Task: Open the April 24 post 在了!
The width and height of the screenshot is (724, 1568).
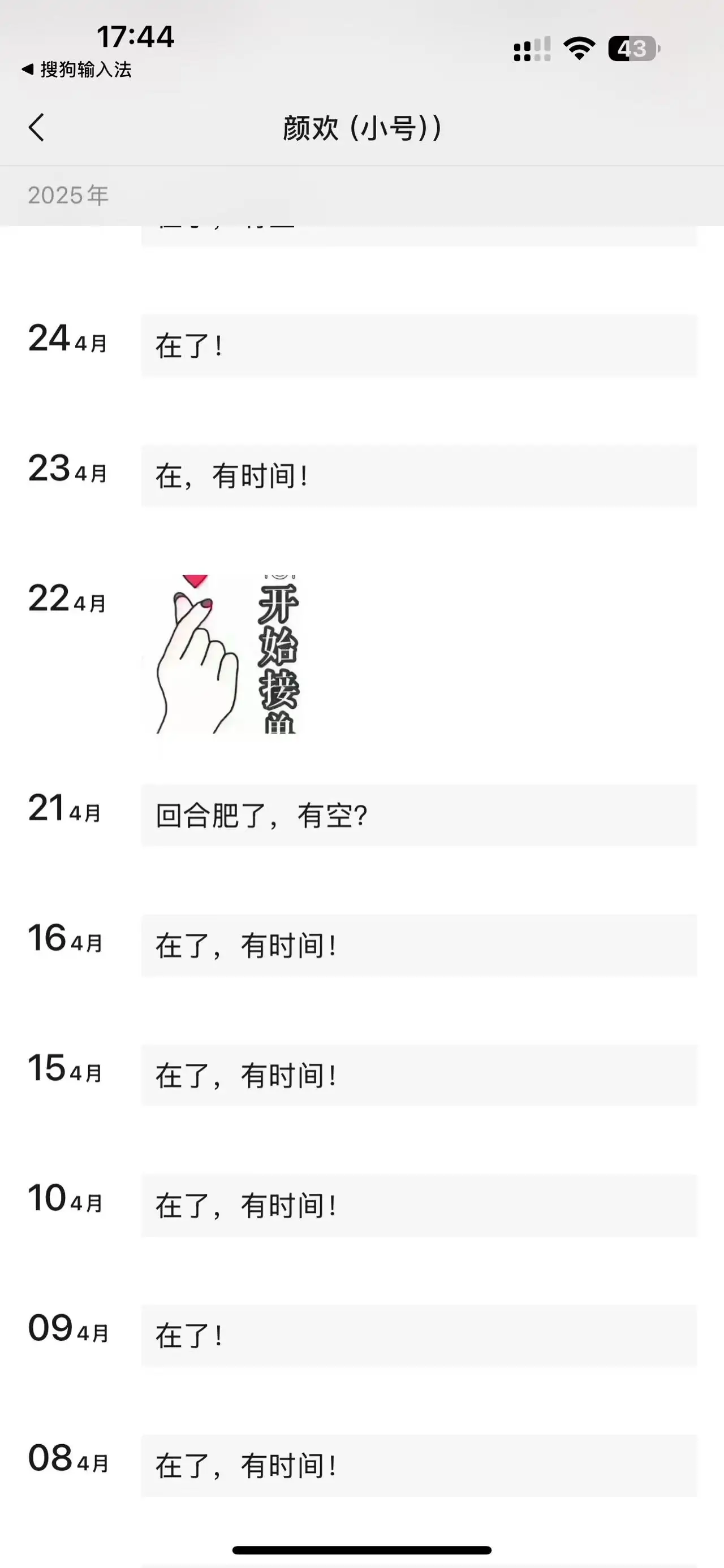Action: (x=419, y=346)
